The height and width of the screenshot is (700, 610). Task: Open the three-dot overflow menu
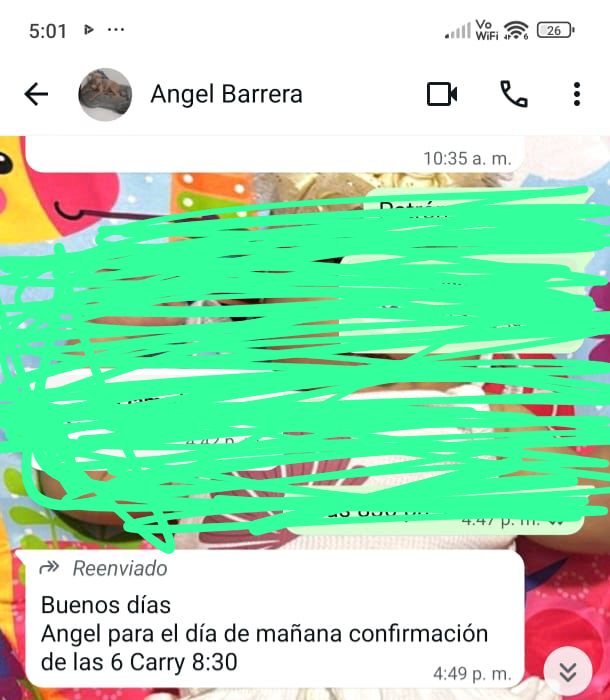click(x=577, y=94)
